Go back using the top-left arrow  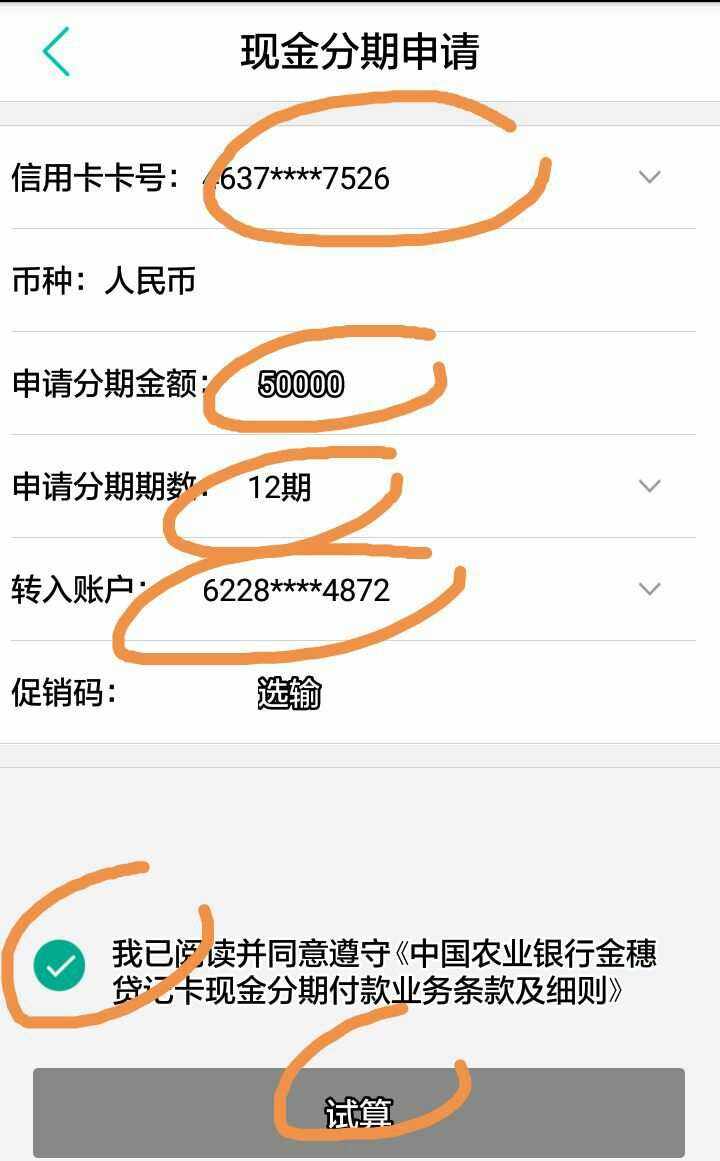tap(56, 51)
